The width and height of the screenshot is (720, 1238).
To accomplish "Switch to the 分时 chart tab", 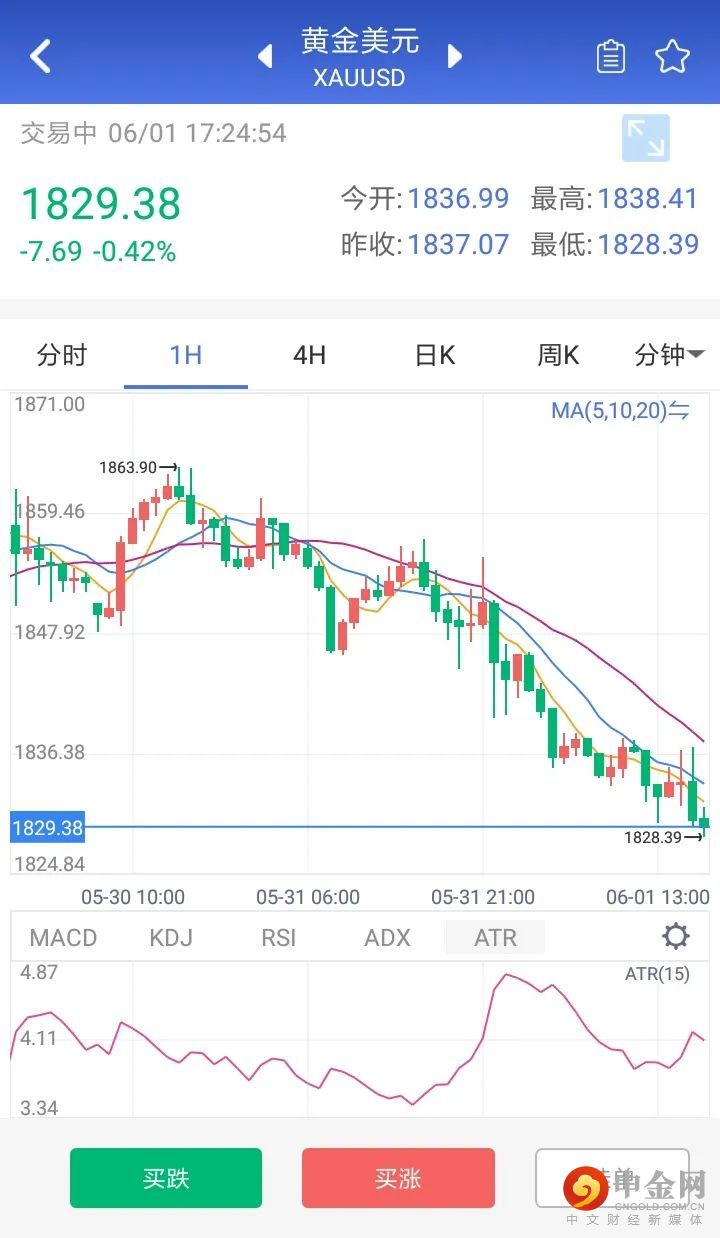I will tap(62, 355).
